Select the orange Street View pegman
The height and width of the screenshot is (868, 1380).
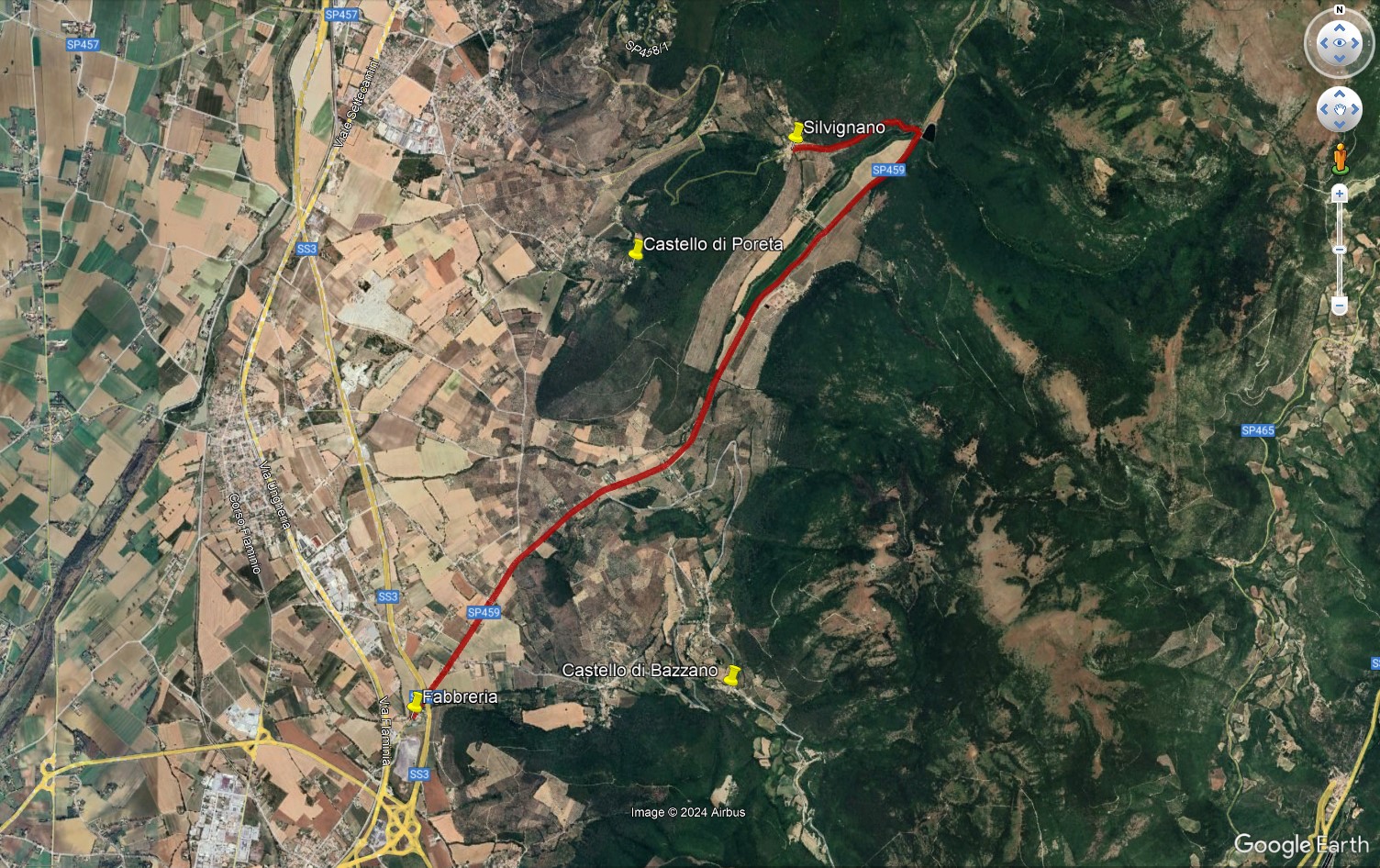[1340, 158]
